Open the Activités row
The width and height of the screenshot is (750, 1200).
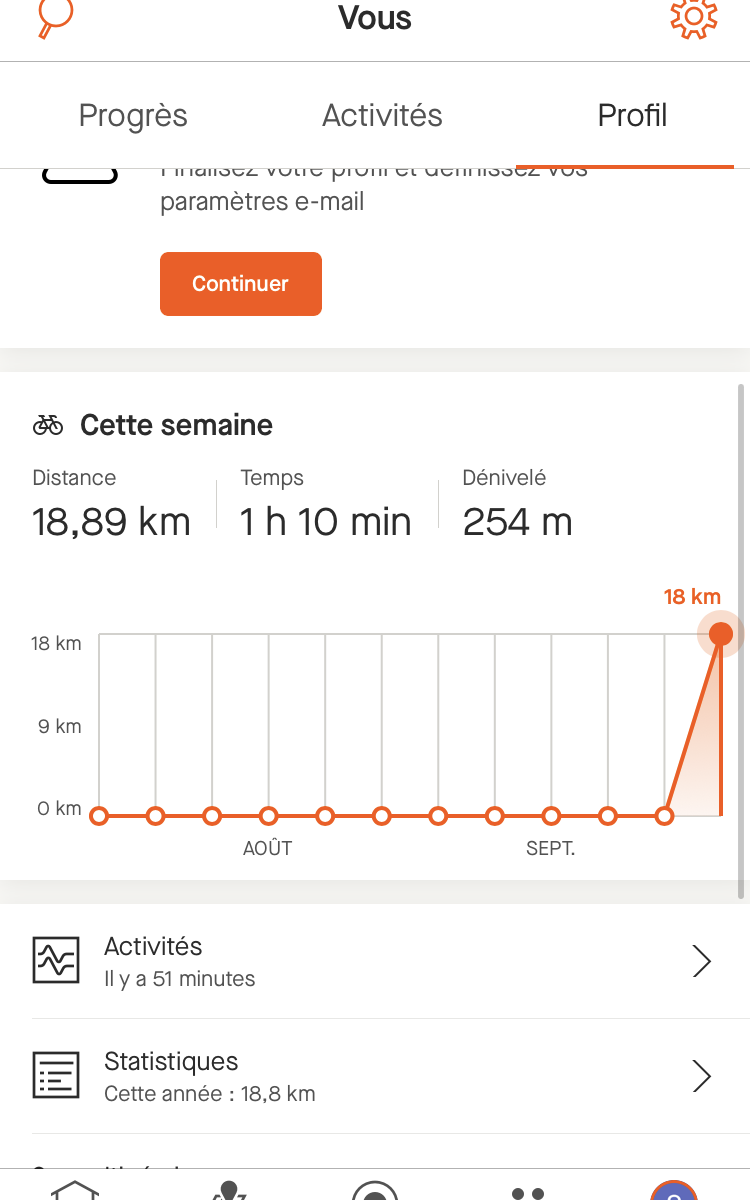click(375, 962)
